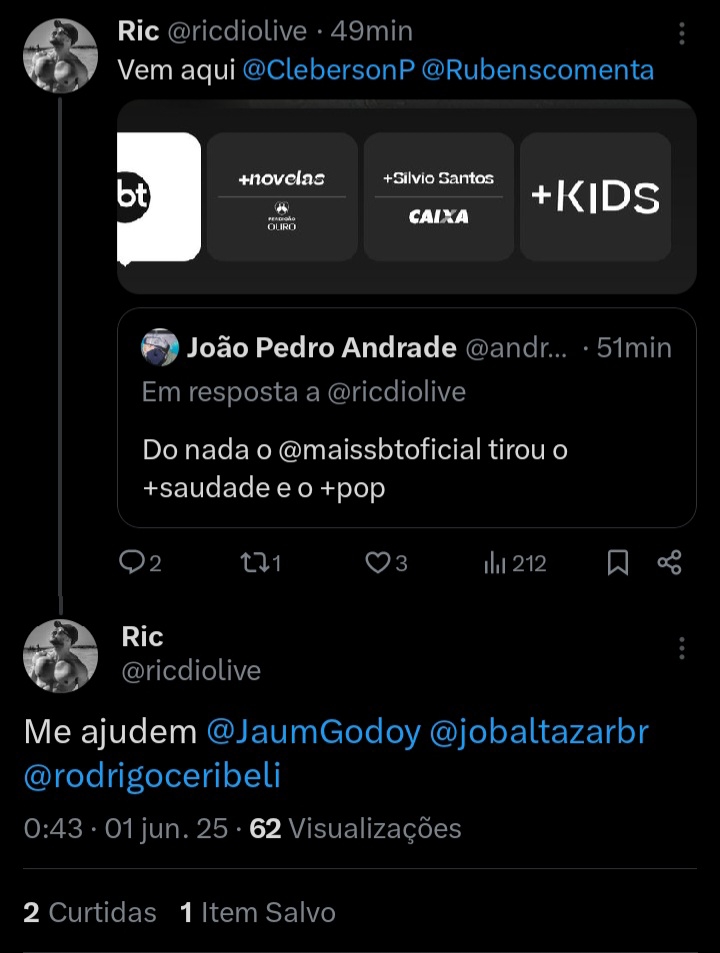
Task: Open @jobaltazarbr mention link
Action: [538, 732]
